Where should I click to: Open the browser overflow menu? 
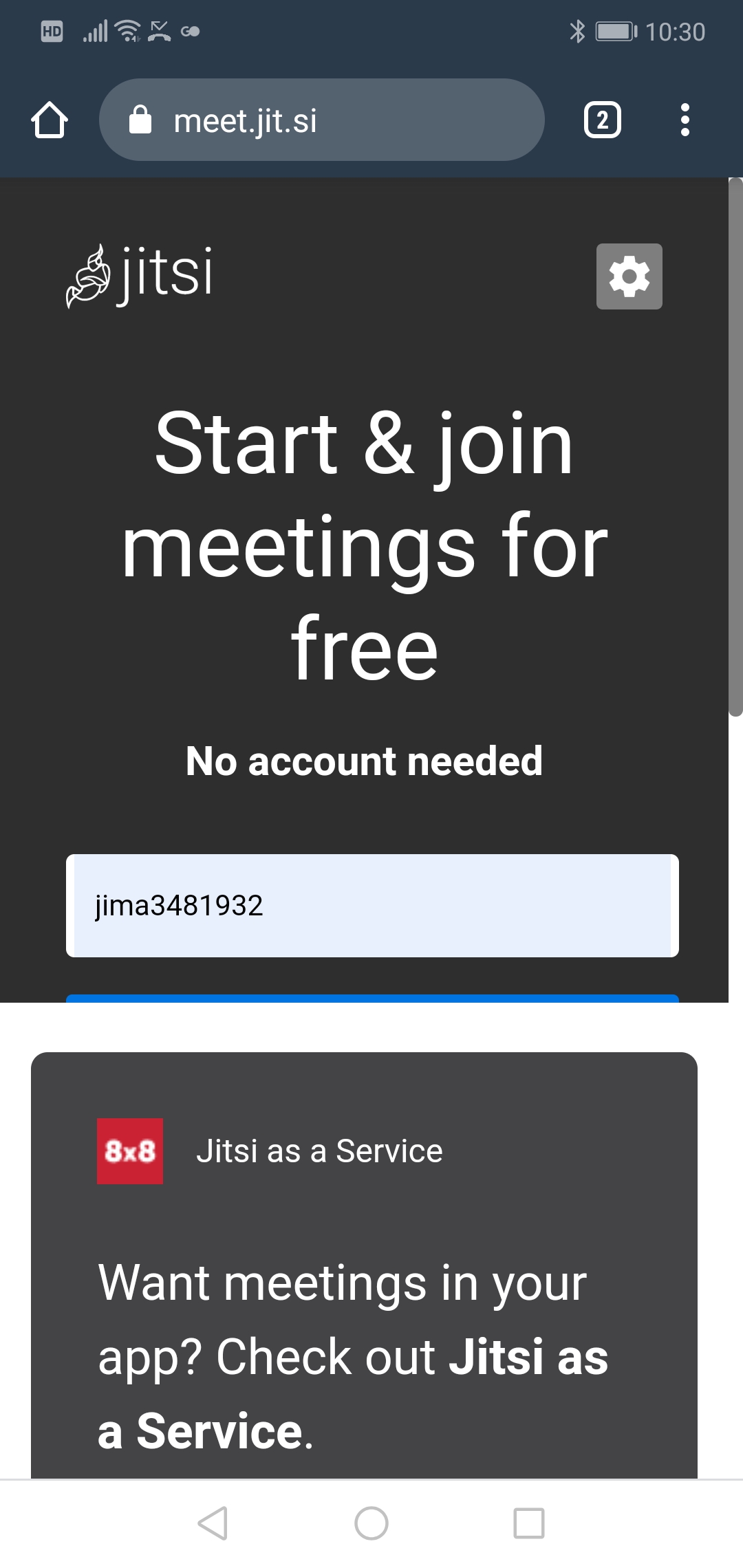(x=685, y=120)
